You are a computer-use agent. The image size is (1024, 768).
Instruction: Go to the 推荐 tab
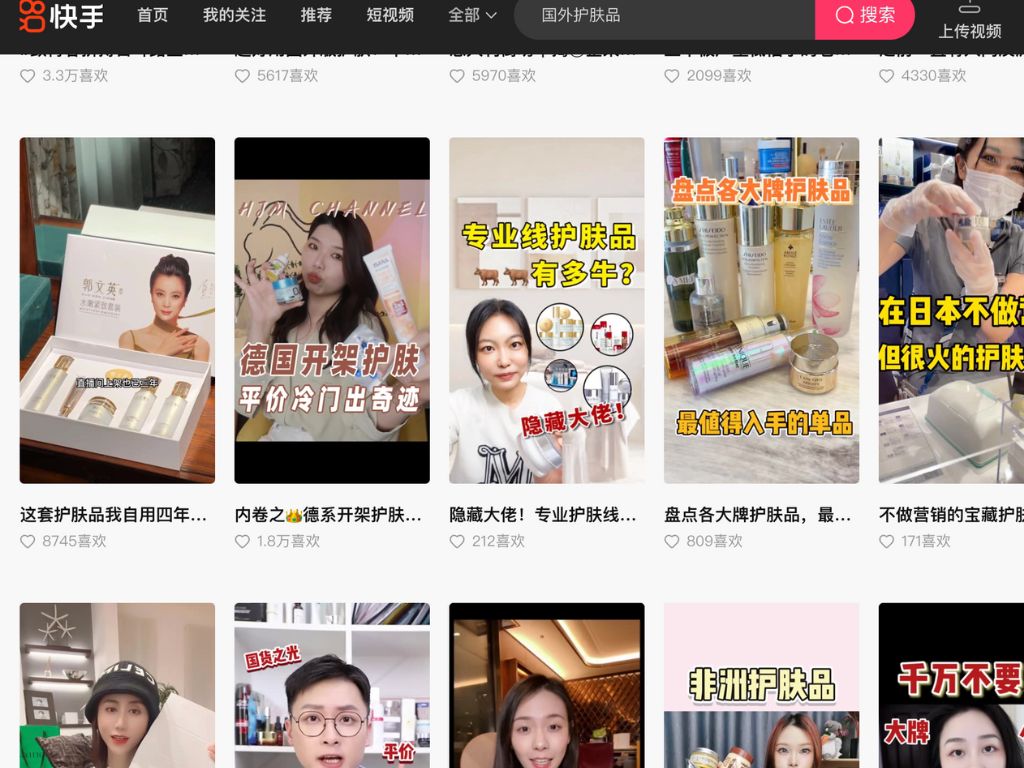[316, 15]
